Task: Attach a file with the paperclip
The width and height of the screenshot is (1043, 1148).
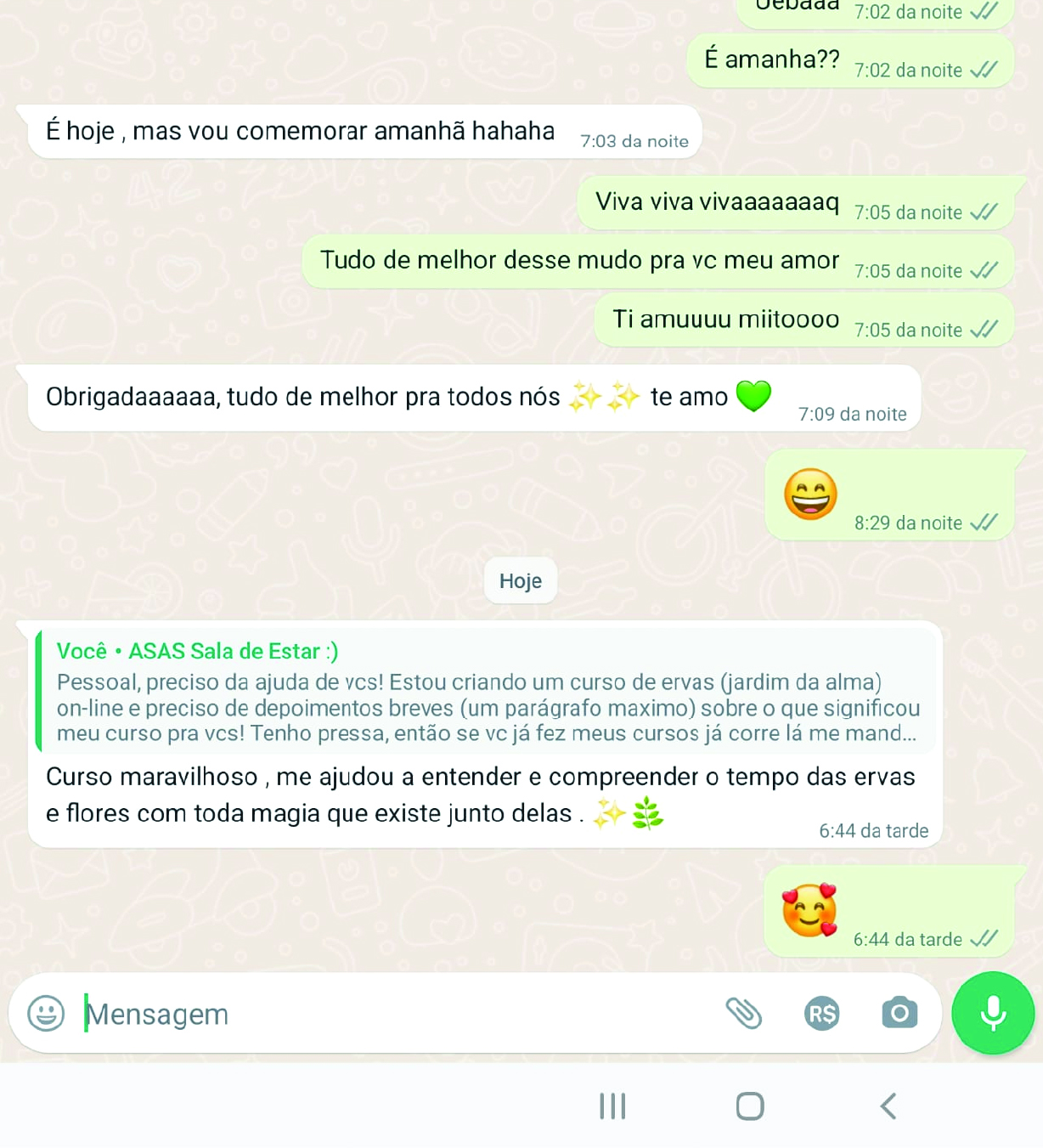Action: pyautogui.click(x=744, y=1013)
